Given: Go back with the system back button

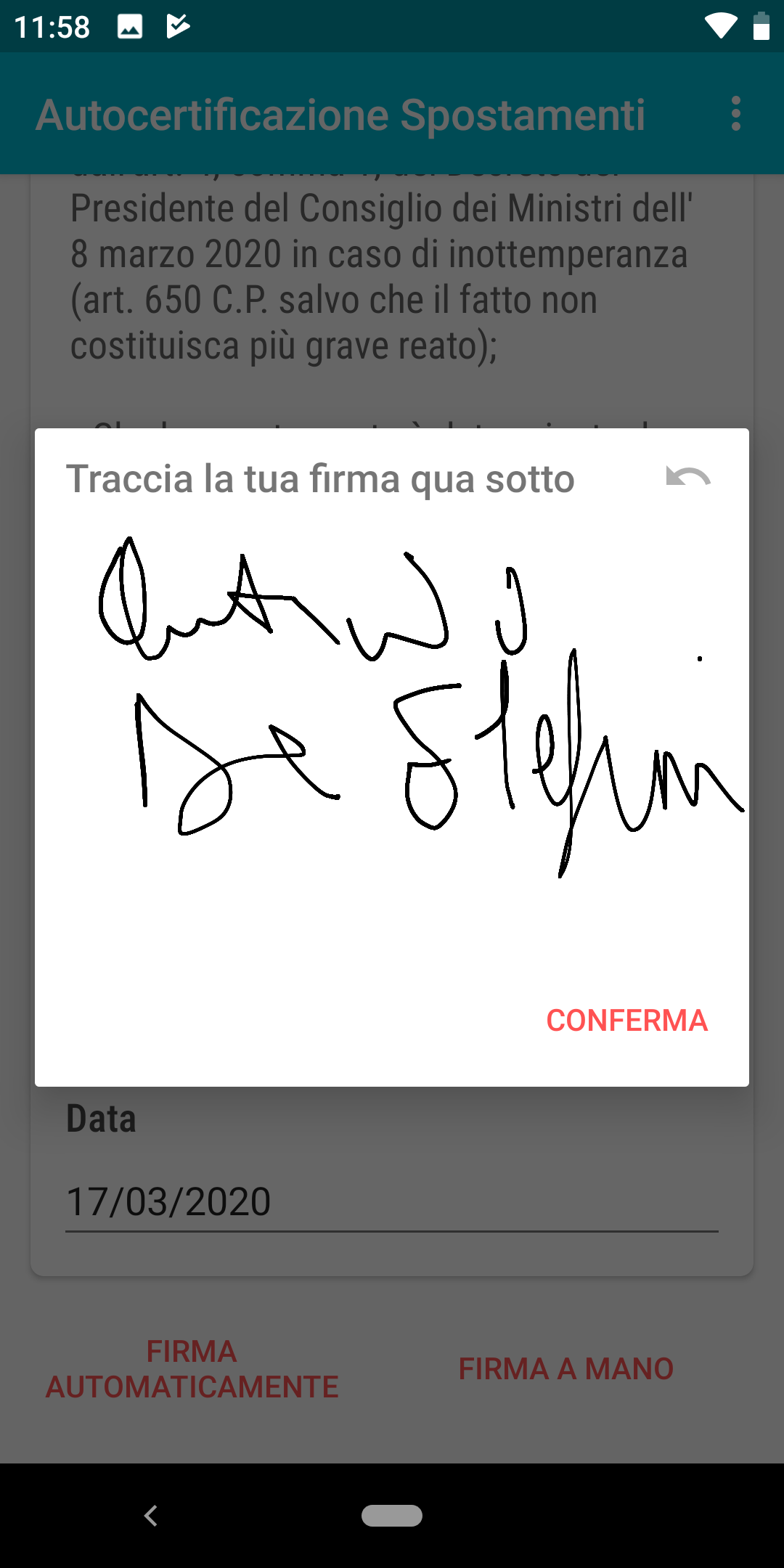Looking at the screenshot, I should [x=151, y=1516].
